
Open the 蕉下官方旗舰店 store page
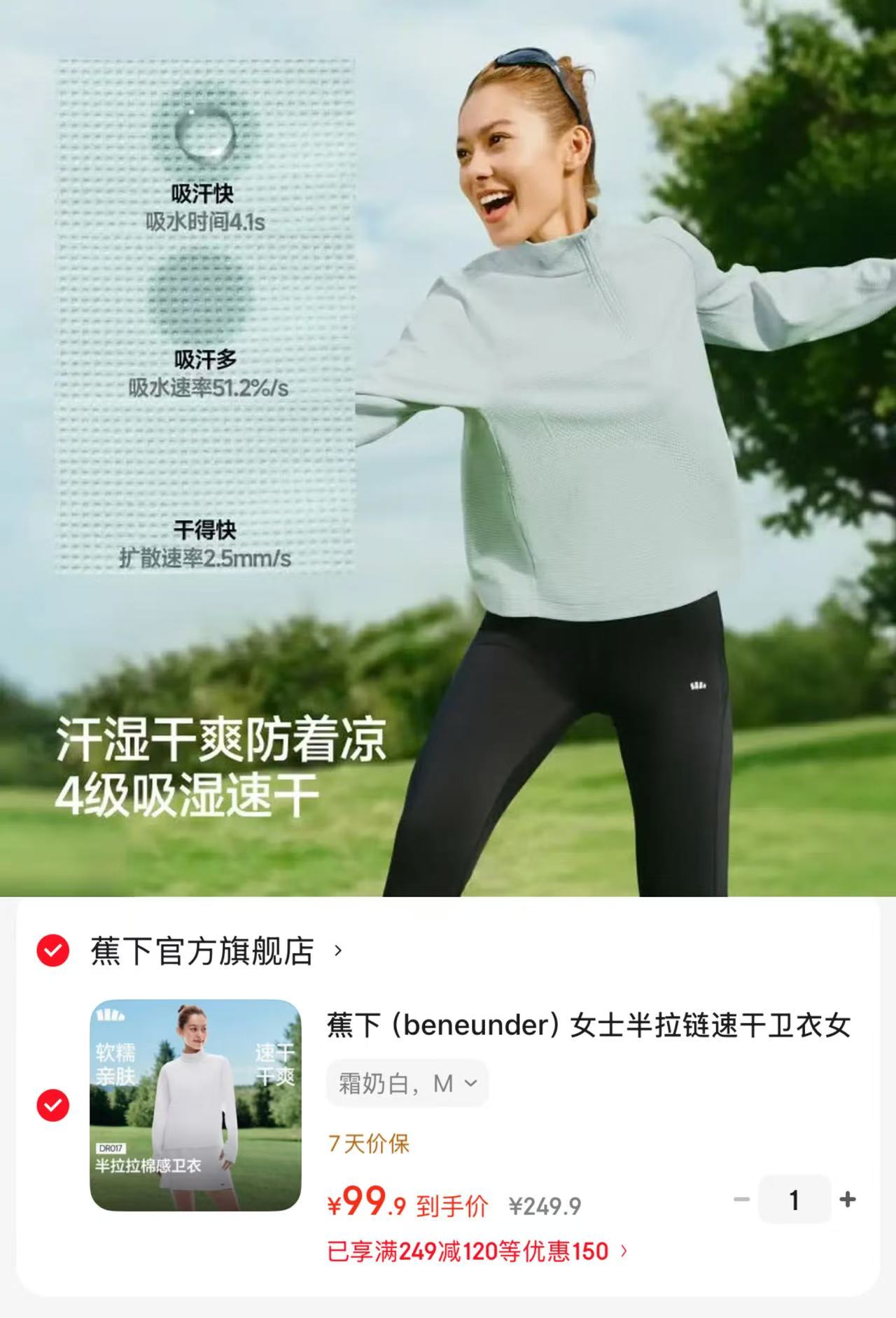coord(216,951)
